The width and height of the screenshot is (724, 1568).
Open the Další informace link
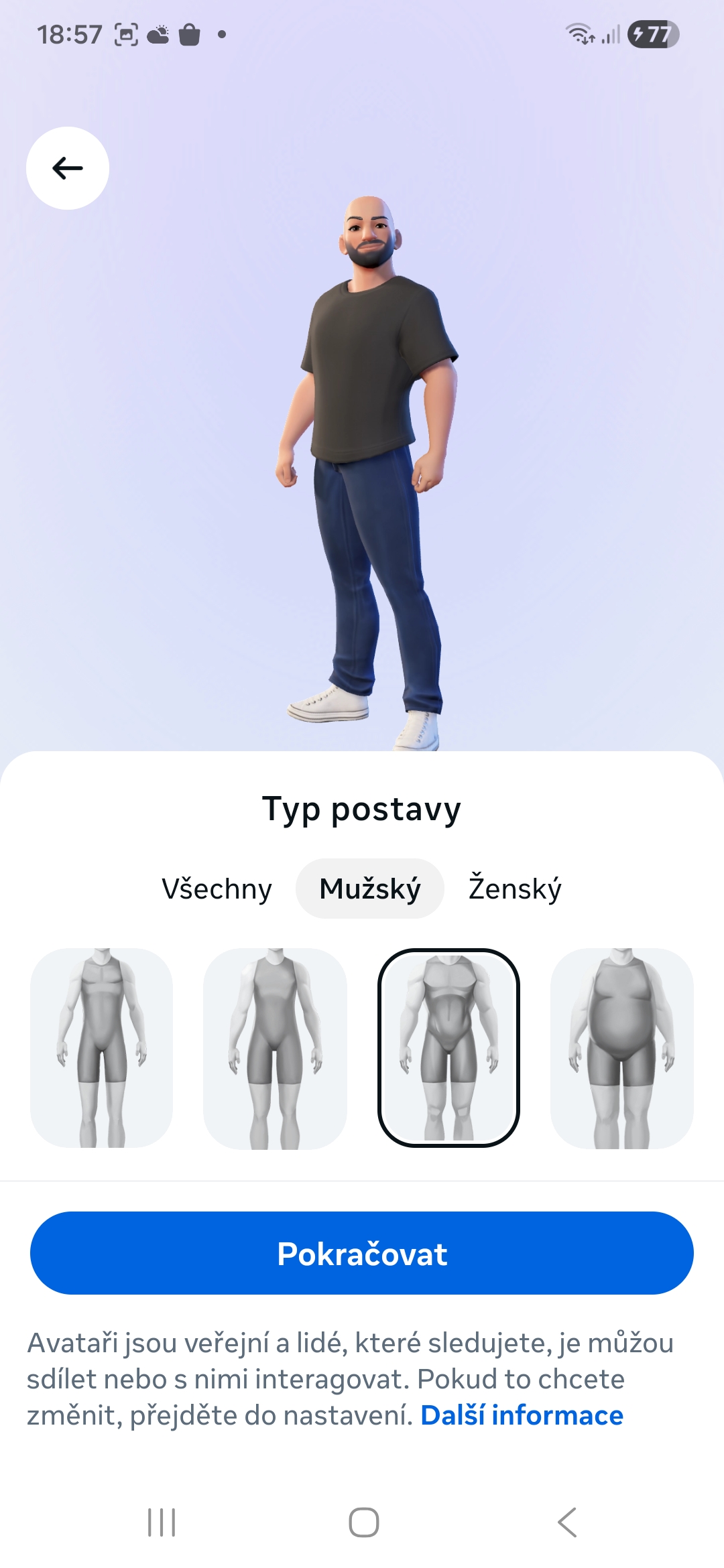pos(522,1415)
